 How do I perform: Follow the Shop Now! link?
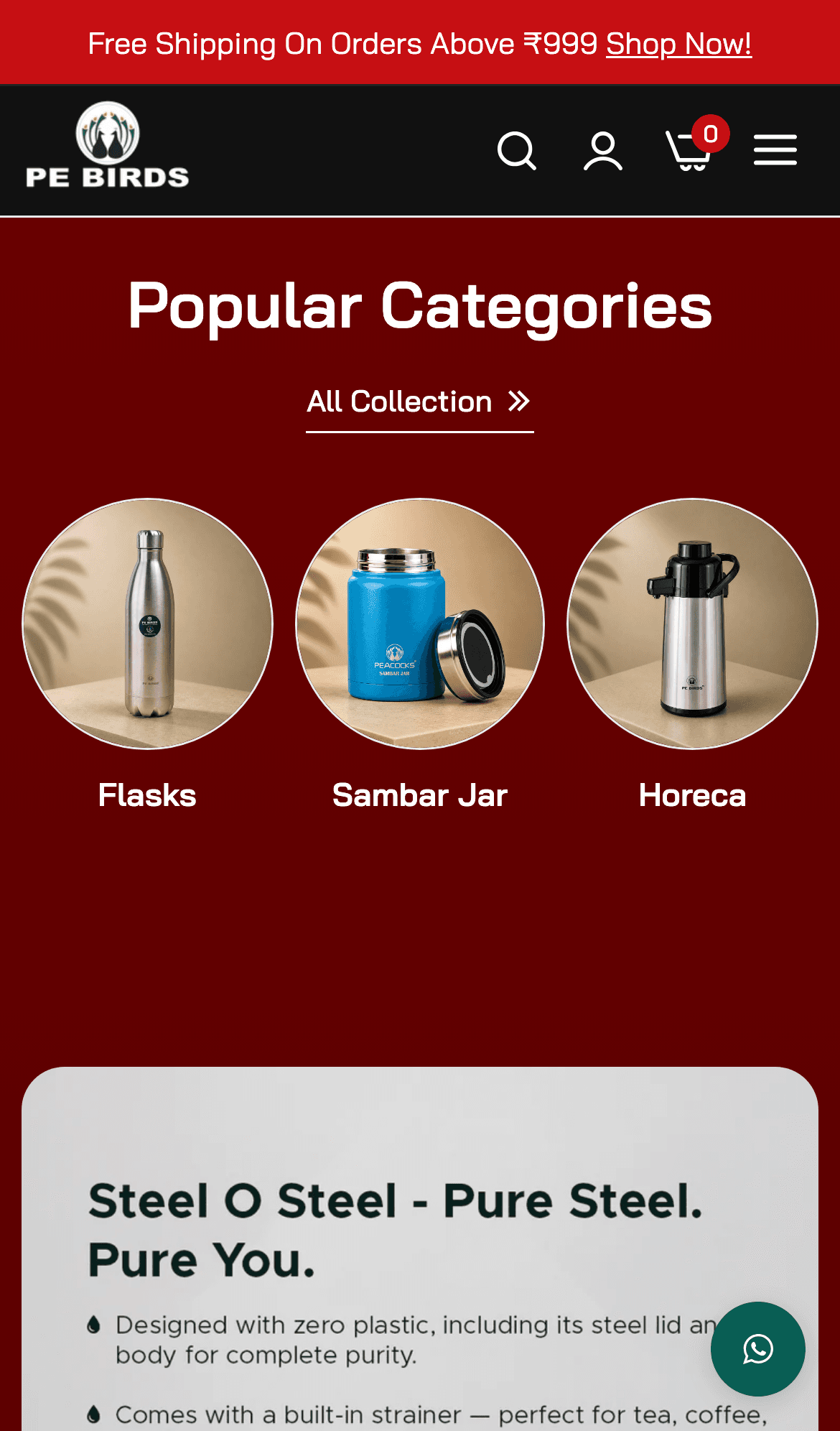tap(678, 44)
